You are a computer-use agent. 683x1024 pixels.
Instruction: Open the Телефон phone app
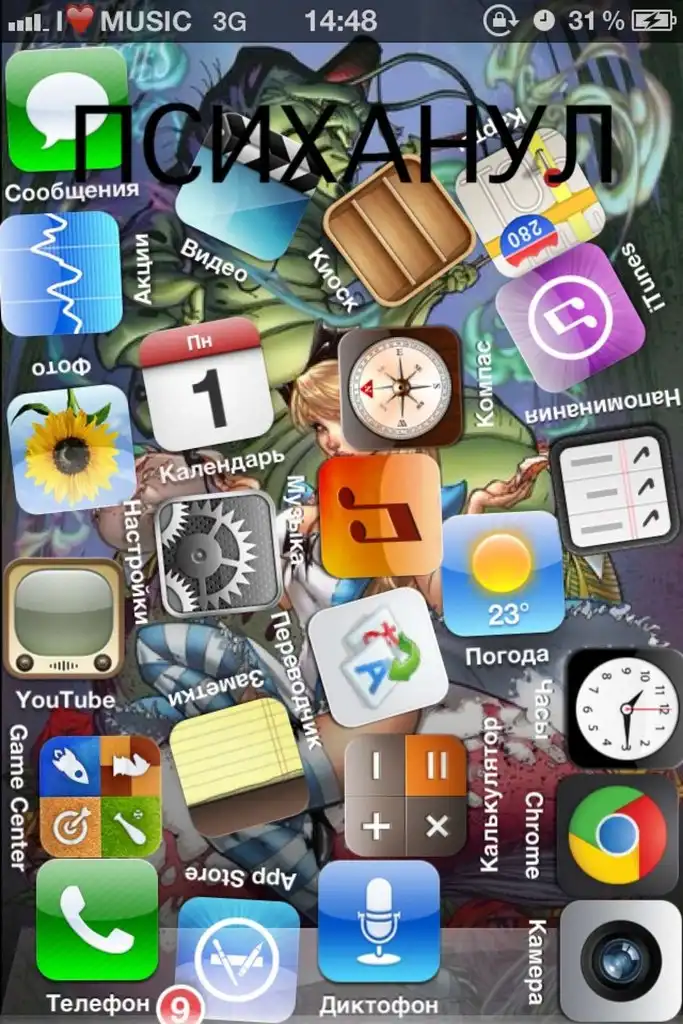click(x=97, y=920)
